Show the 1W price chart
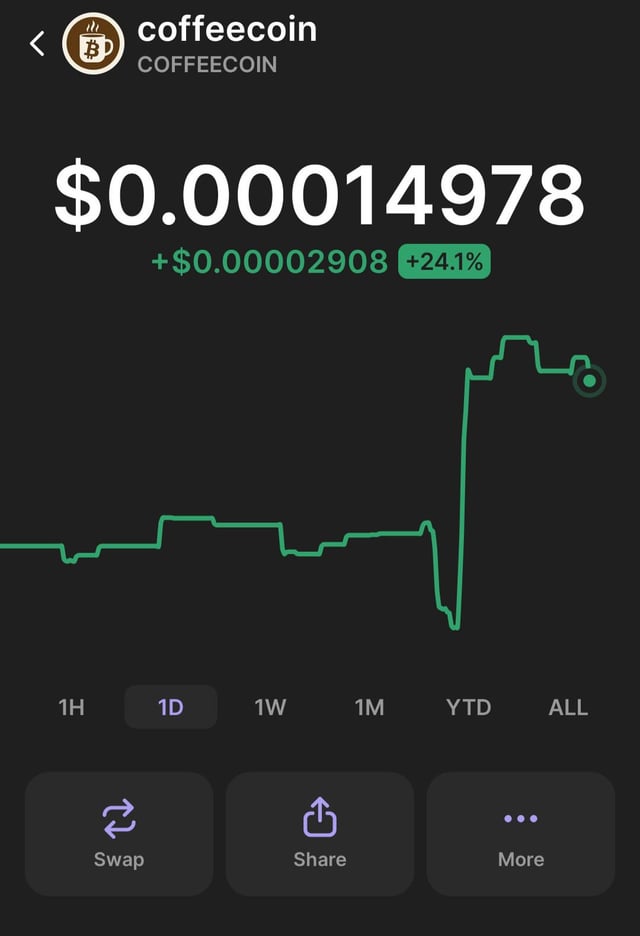The width and height of the screenshot is (640, 936). (x=270, y=707)
